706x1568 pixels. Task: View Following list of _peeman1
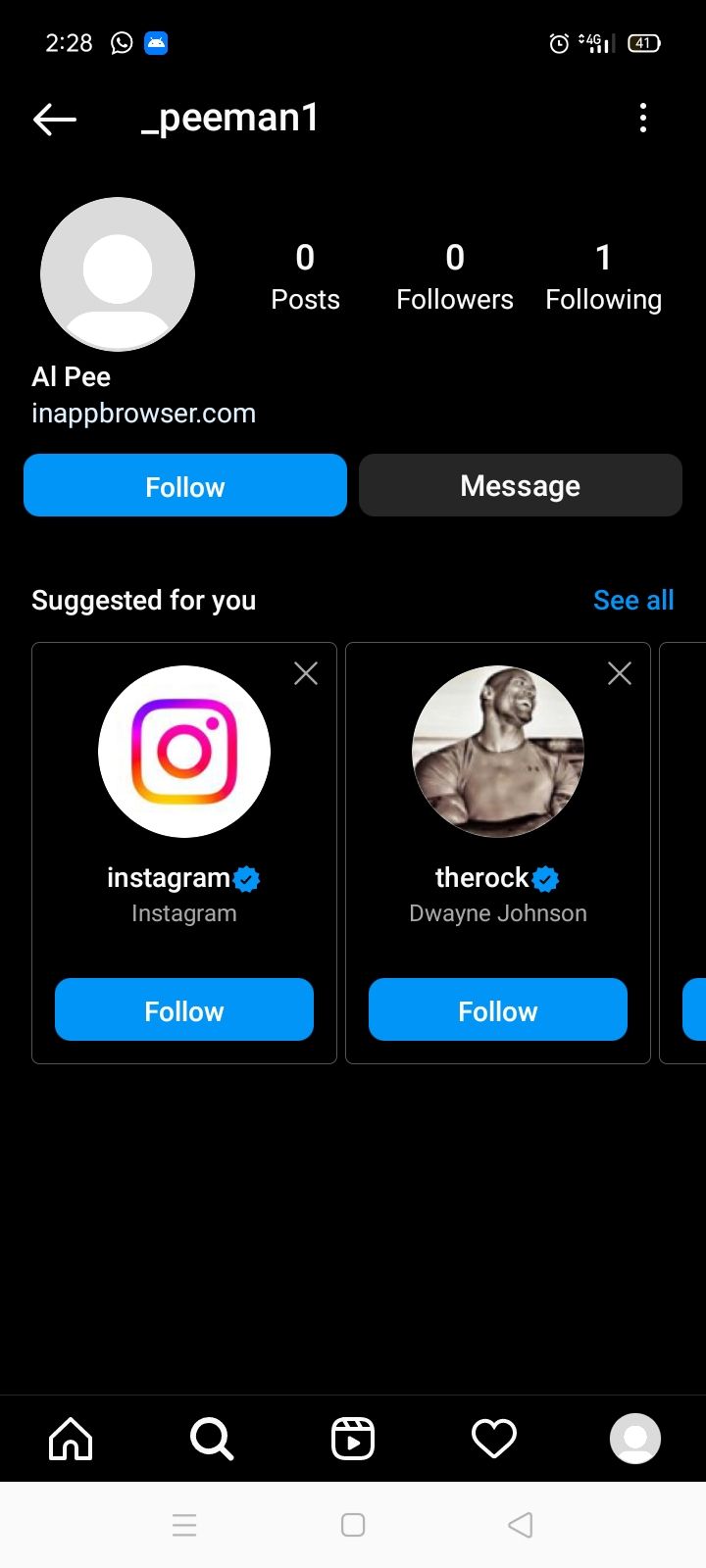(x=603, y=275)
